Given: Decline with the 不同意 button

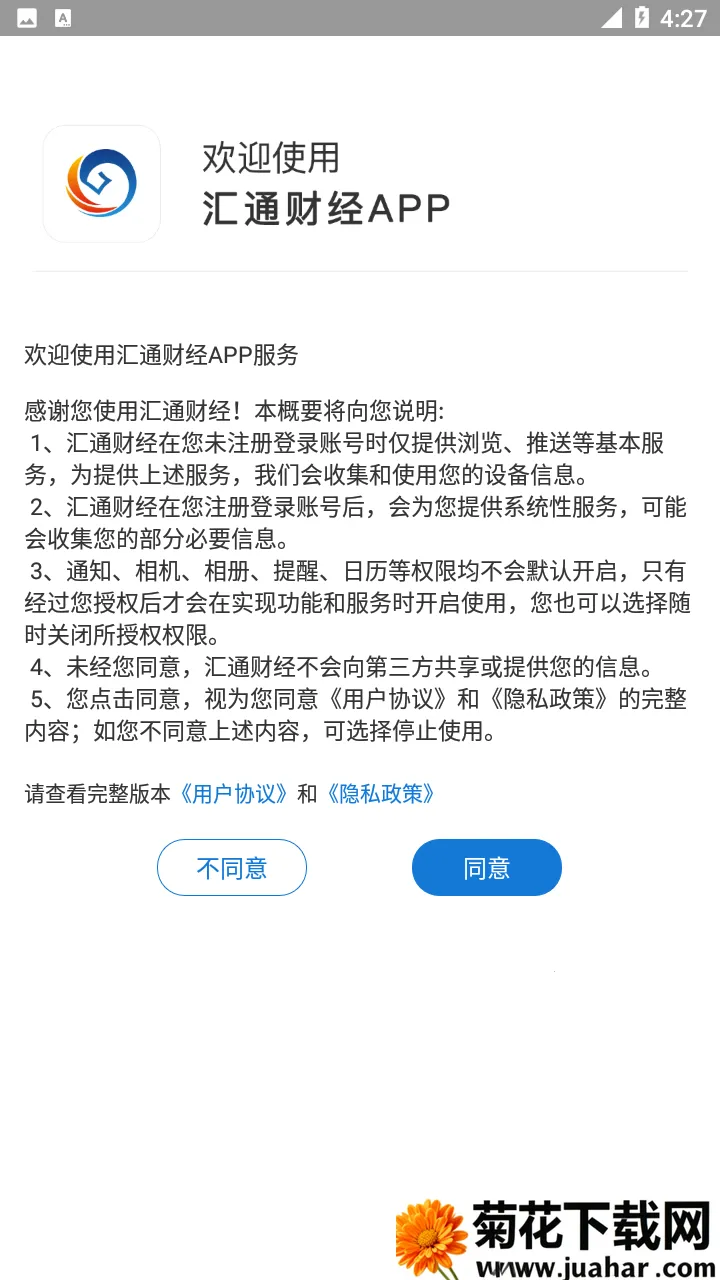Looking at the screenshot, I should tap(231, 867).
